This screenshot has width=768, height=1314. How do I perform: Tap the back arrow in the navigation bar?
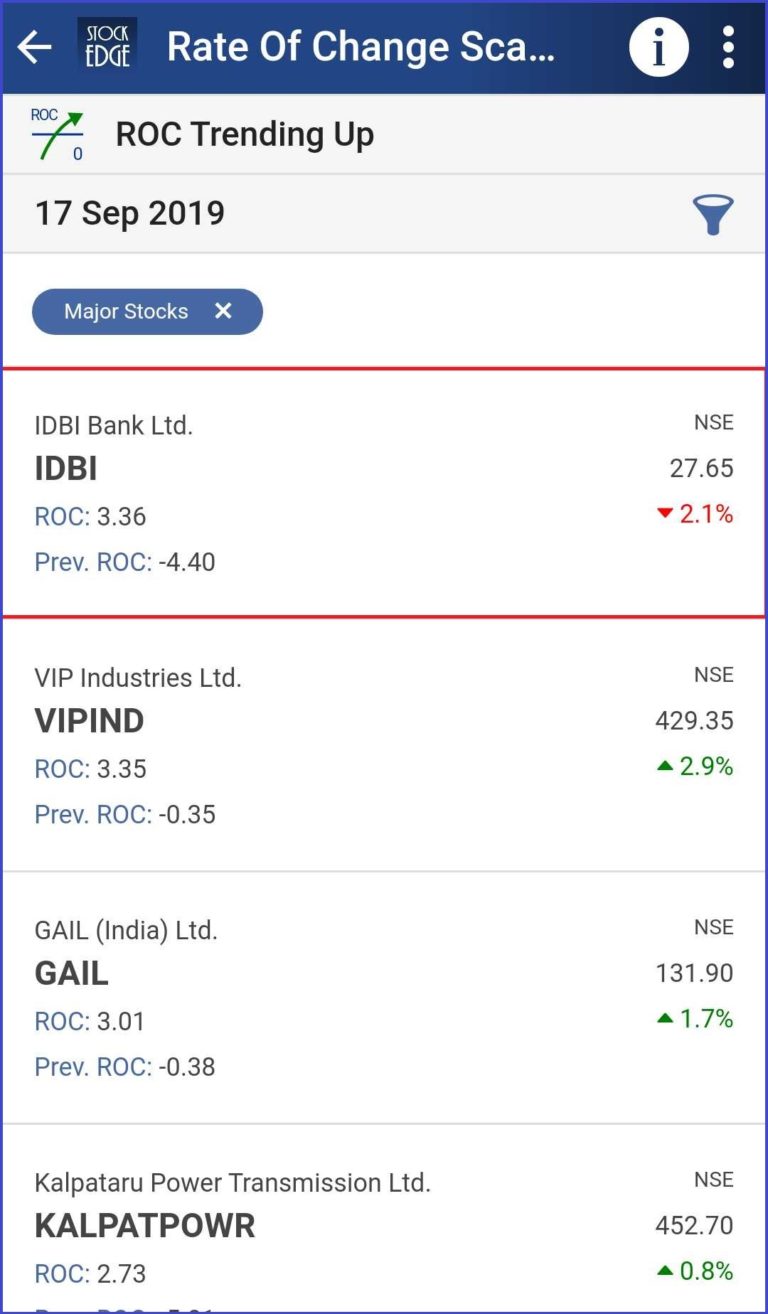[34, 46]
